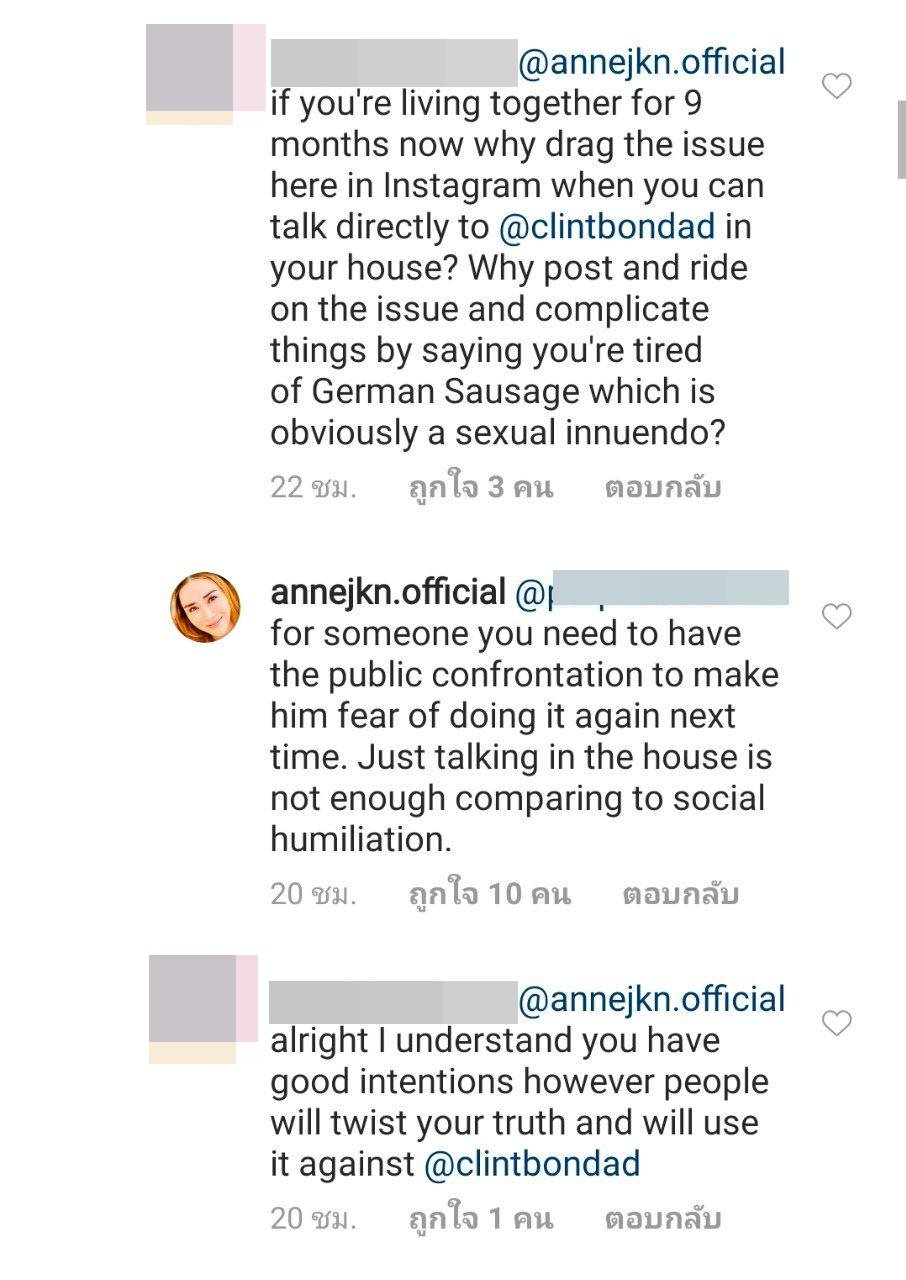Open @clintbondad mention in the last comment
The image size is (906, 1280).
coord(531,1165)
